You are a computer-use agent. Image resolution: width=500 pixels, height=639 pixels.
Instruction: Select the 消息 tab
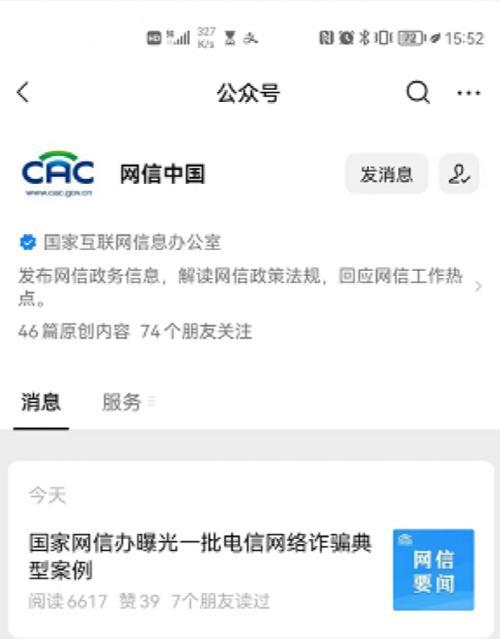41,402
